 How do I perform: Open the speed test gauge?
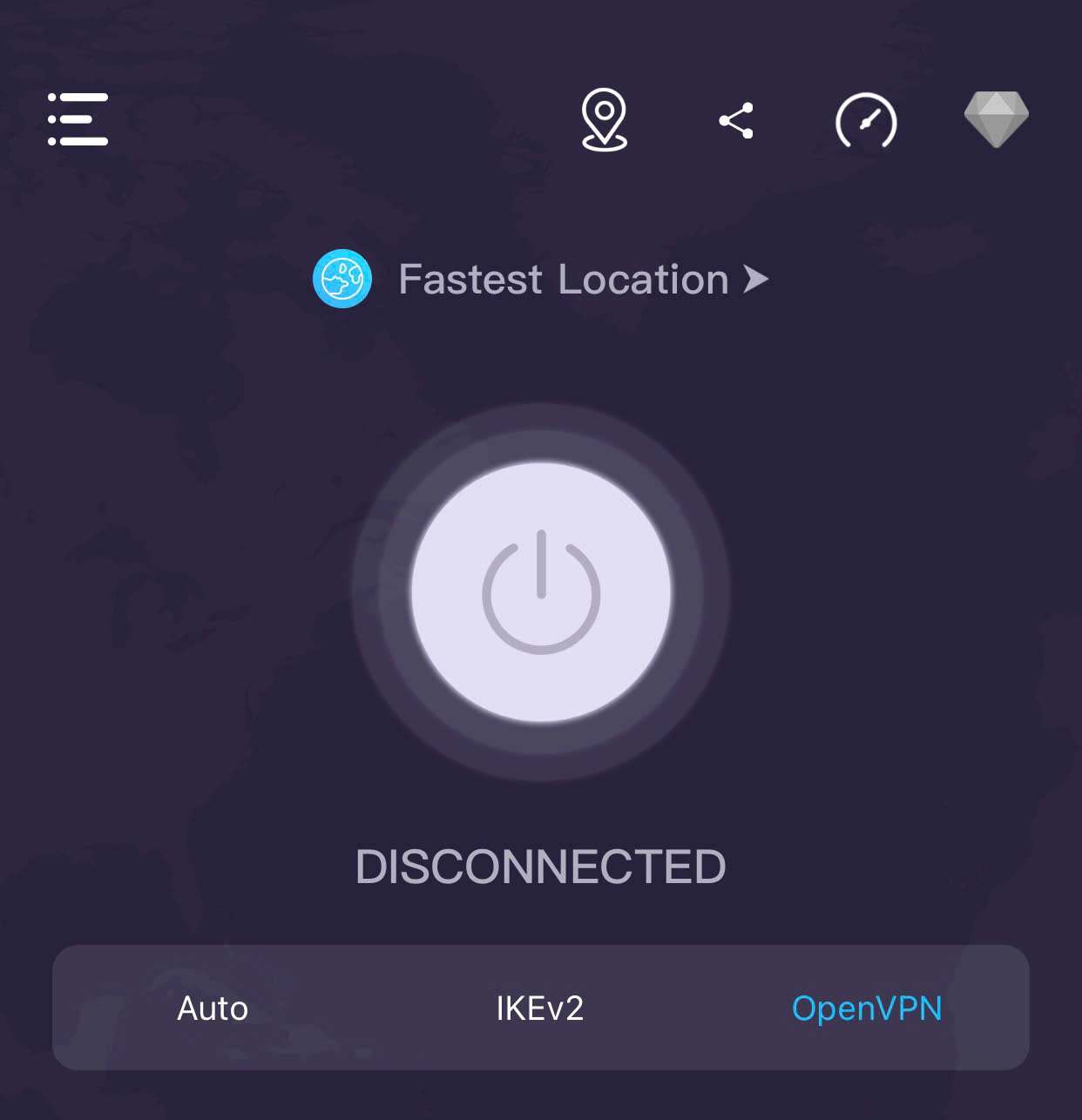[x=866, y=121]
